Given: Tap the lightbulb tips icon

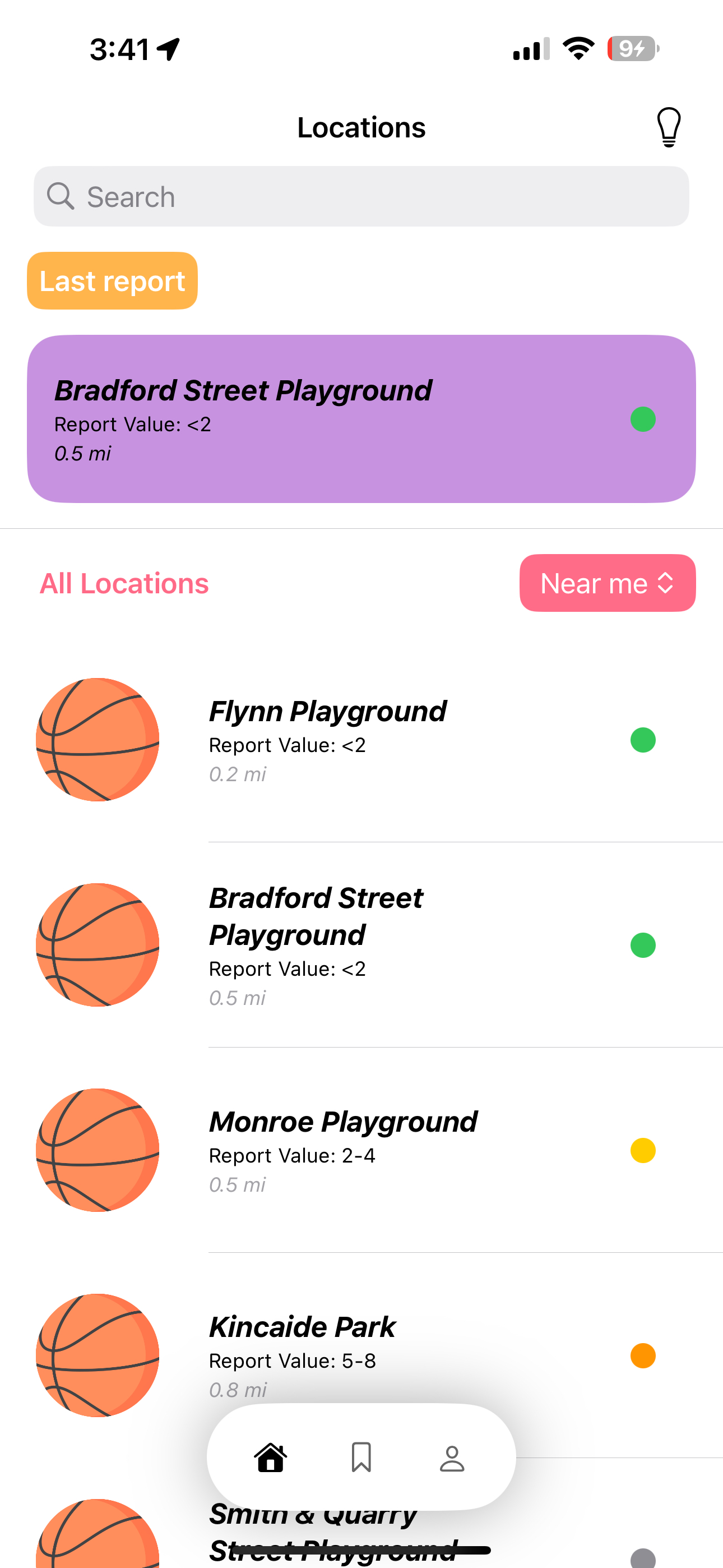Looking at the screenshot, I should click(668, 127).
